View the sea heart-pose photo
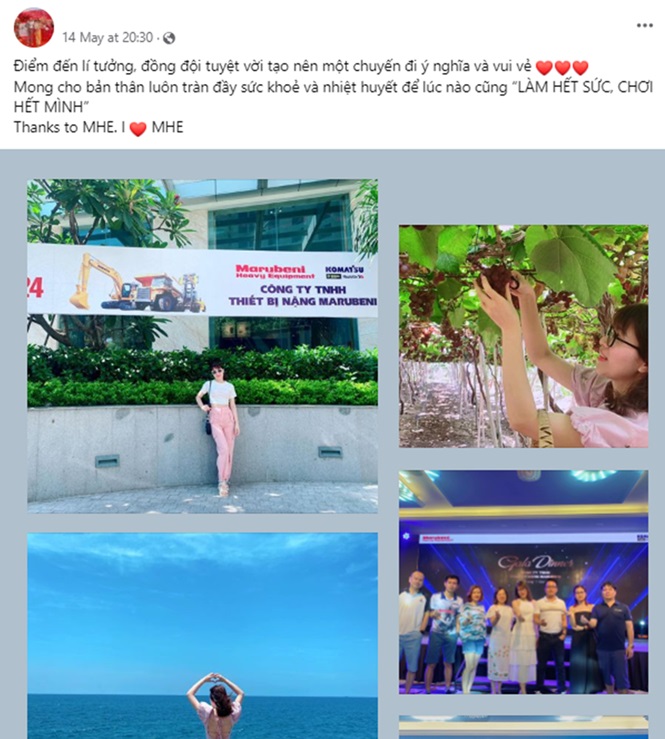The height and width of the screenshot is (739, 665). (202, 635)
